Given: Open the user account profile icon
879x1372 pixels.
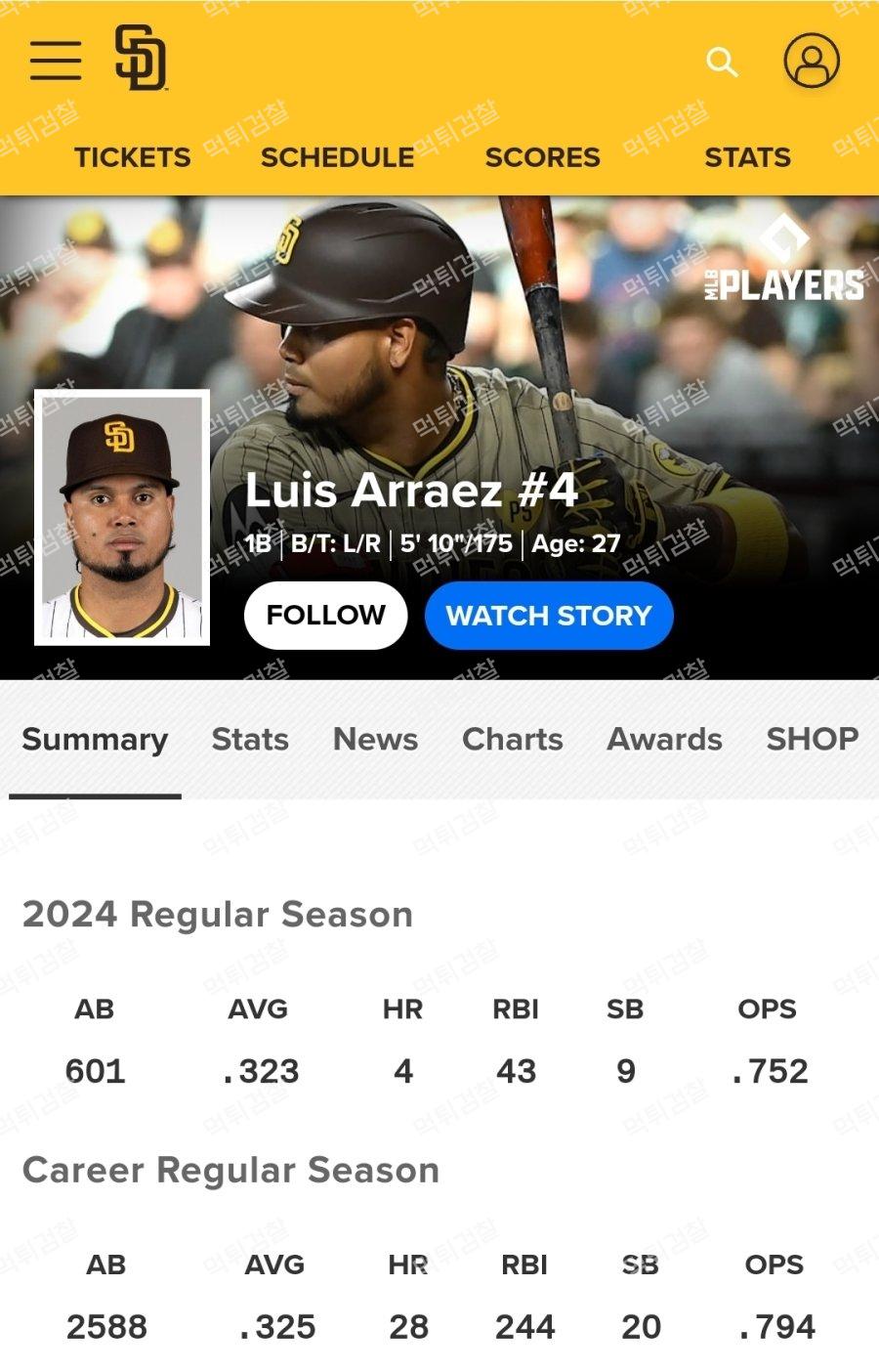Looking at the screenshot, I should point(812,61).
